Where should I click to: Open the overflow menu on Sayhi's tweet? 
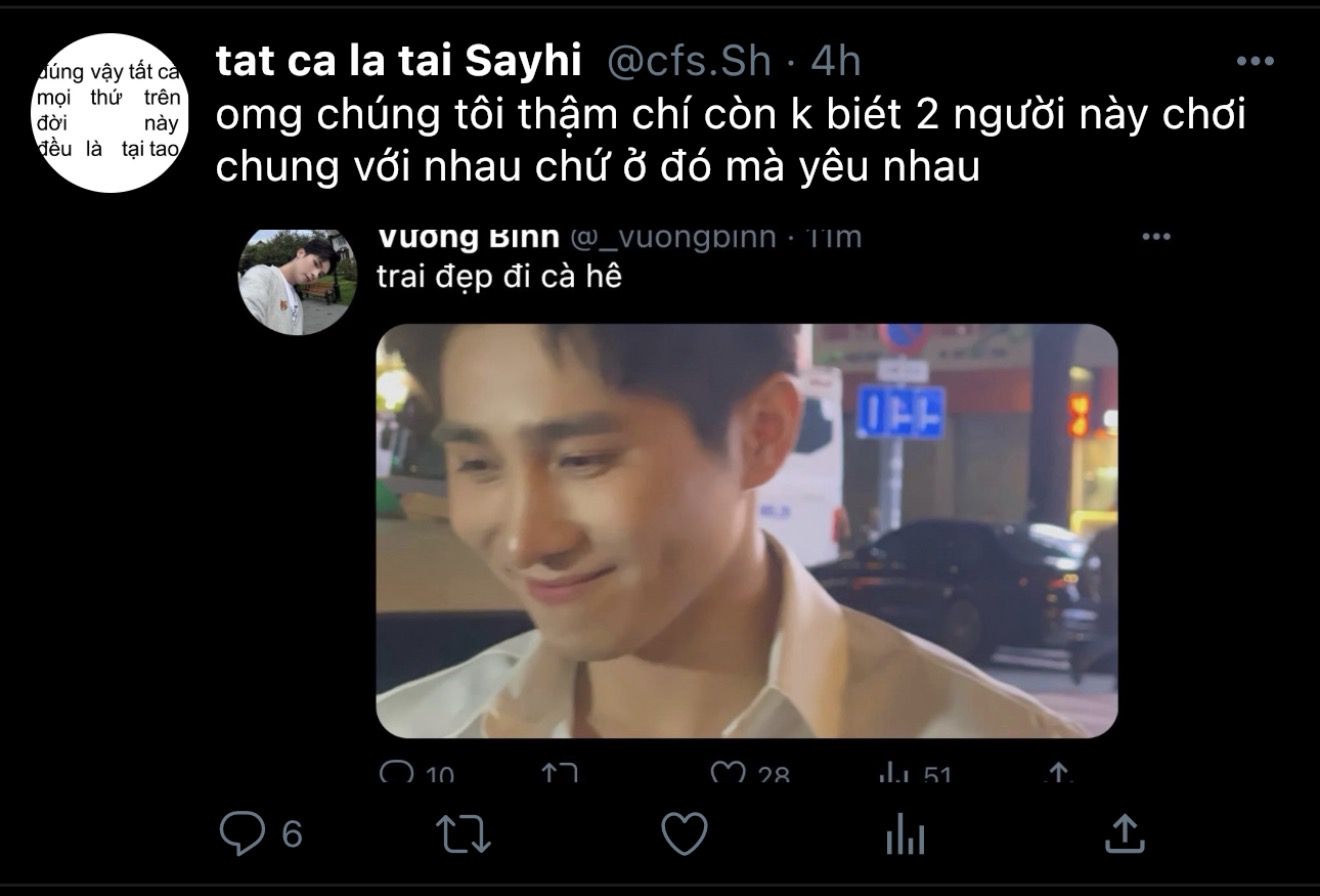pyautogui.click(x=1255, y=62)
